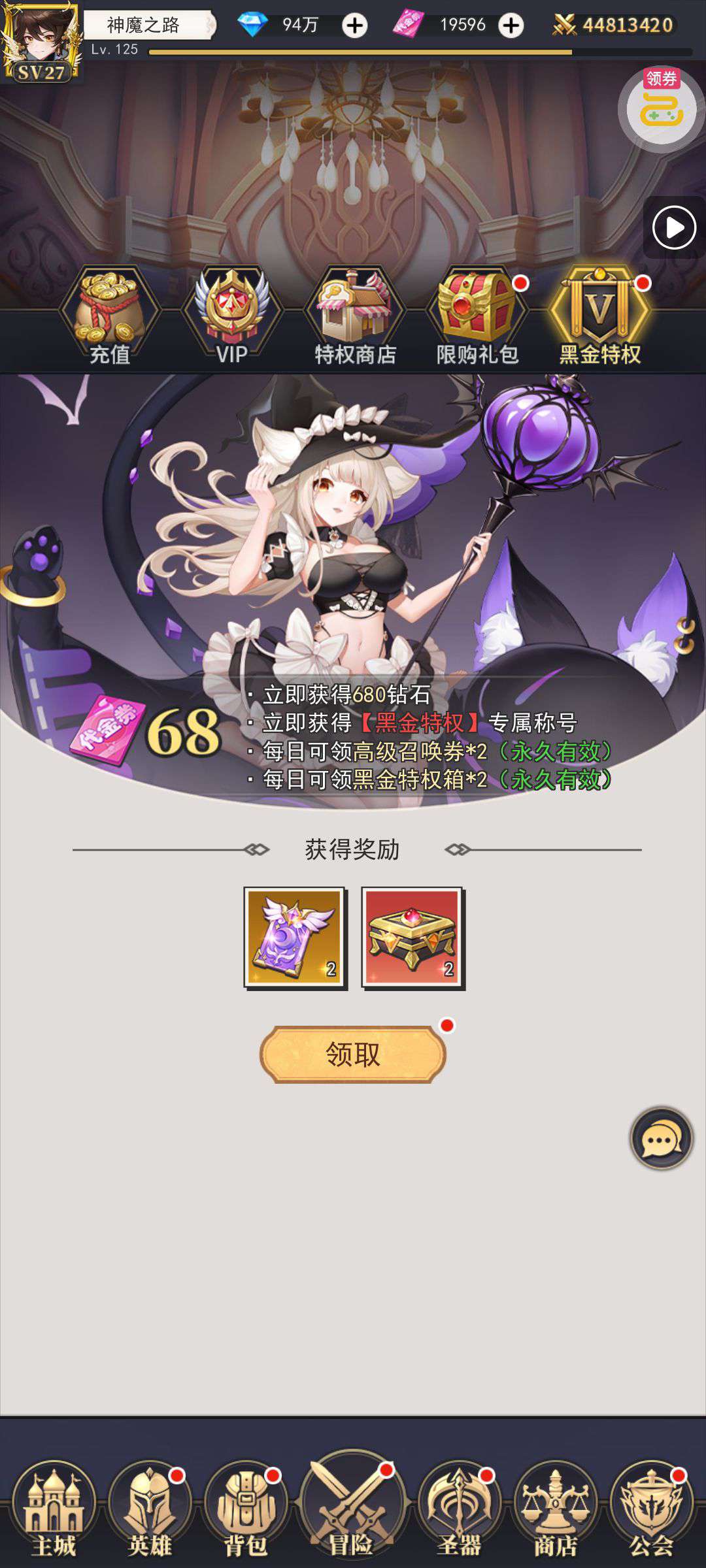
Task: Open the chat bubble button
Action: coord(661,1139)
